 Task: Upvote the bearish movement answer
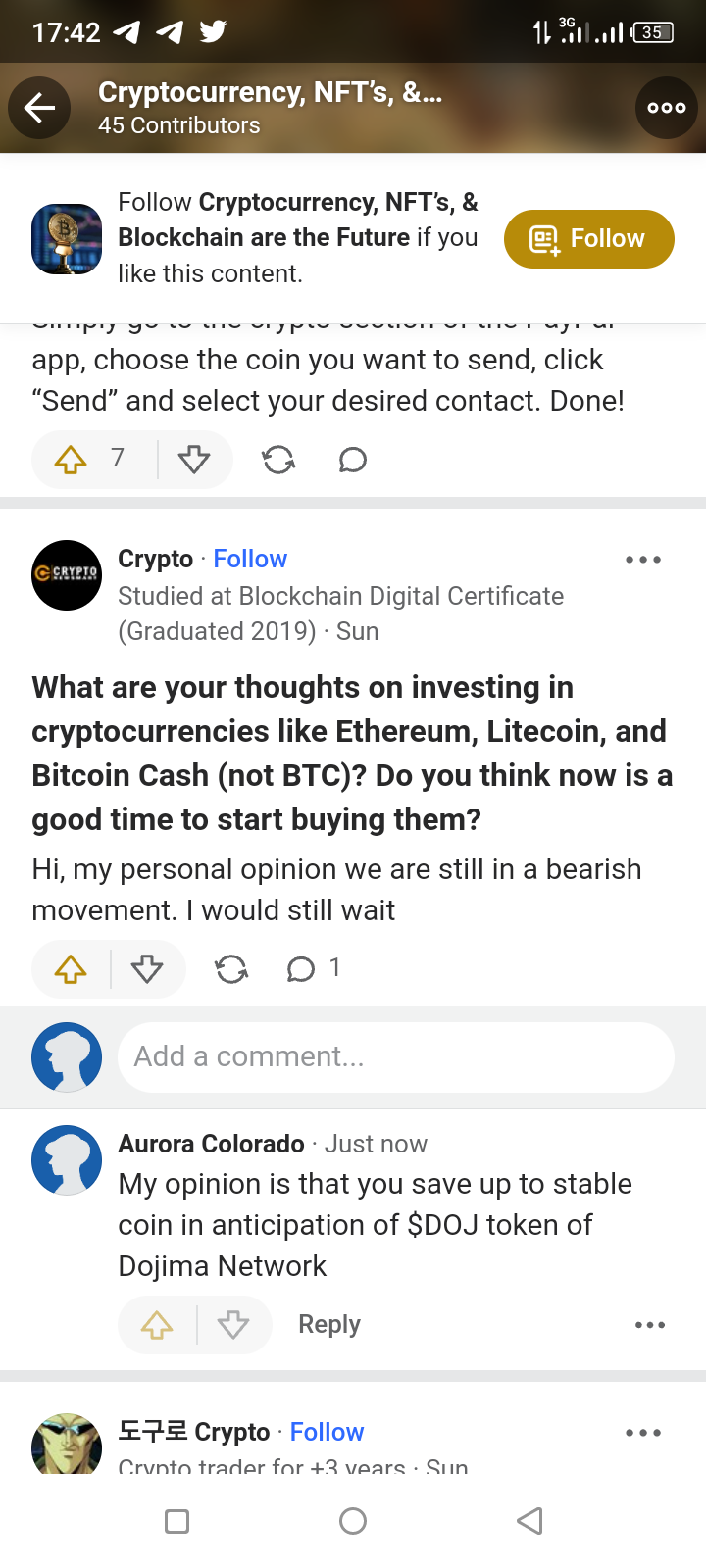tap(72, 969)
